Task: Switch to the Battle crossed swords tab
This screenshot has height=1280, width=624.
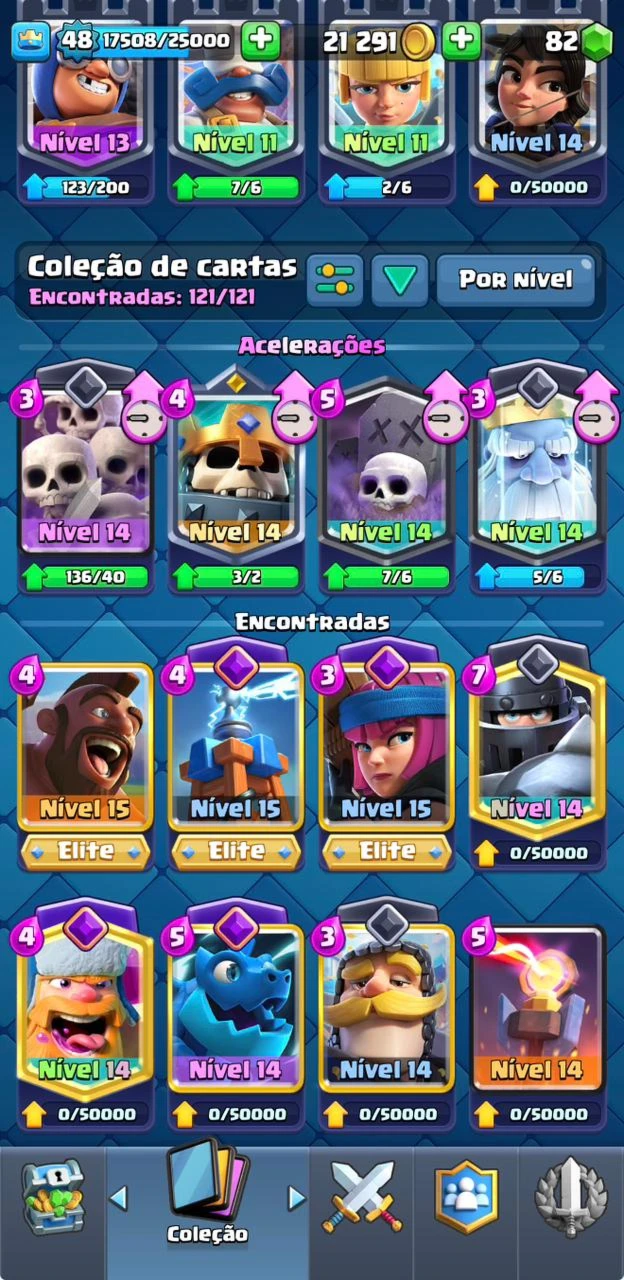Action: click(x=361, y=1200)
